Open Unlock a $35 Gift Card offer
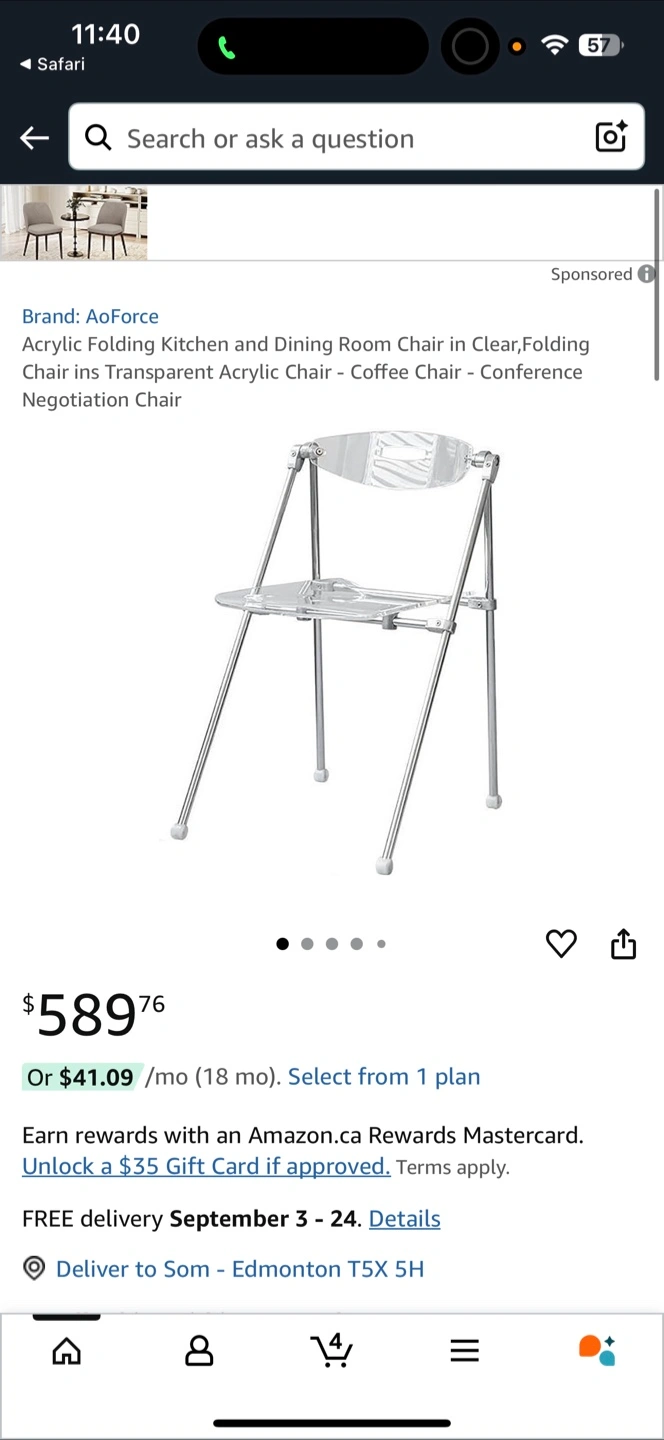The image size is (664, 1440). tap(206, 1166)
